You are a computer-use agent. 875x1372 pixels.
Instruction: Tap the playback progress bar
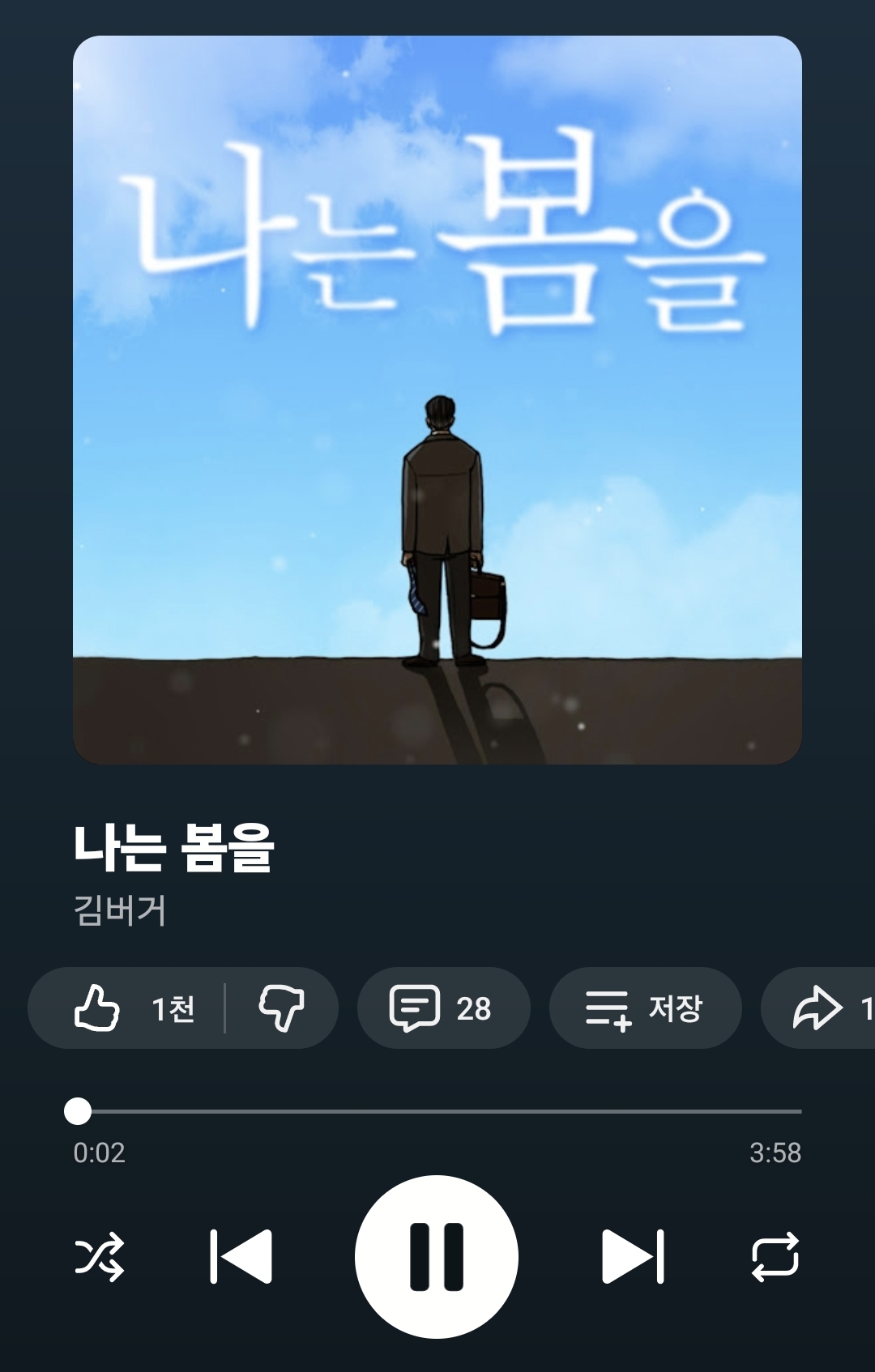coord(437,1111)
